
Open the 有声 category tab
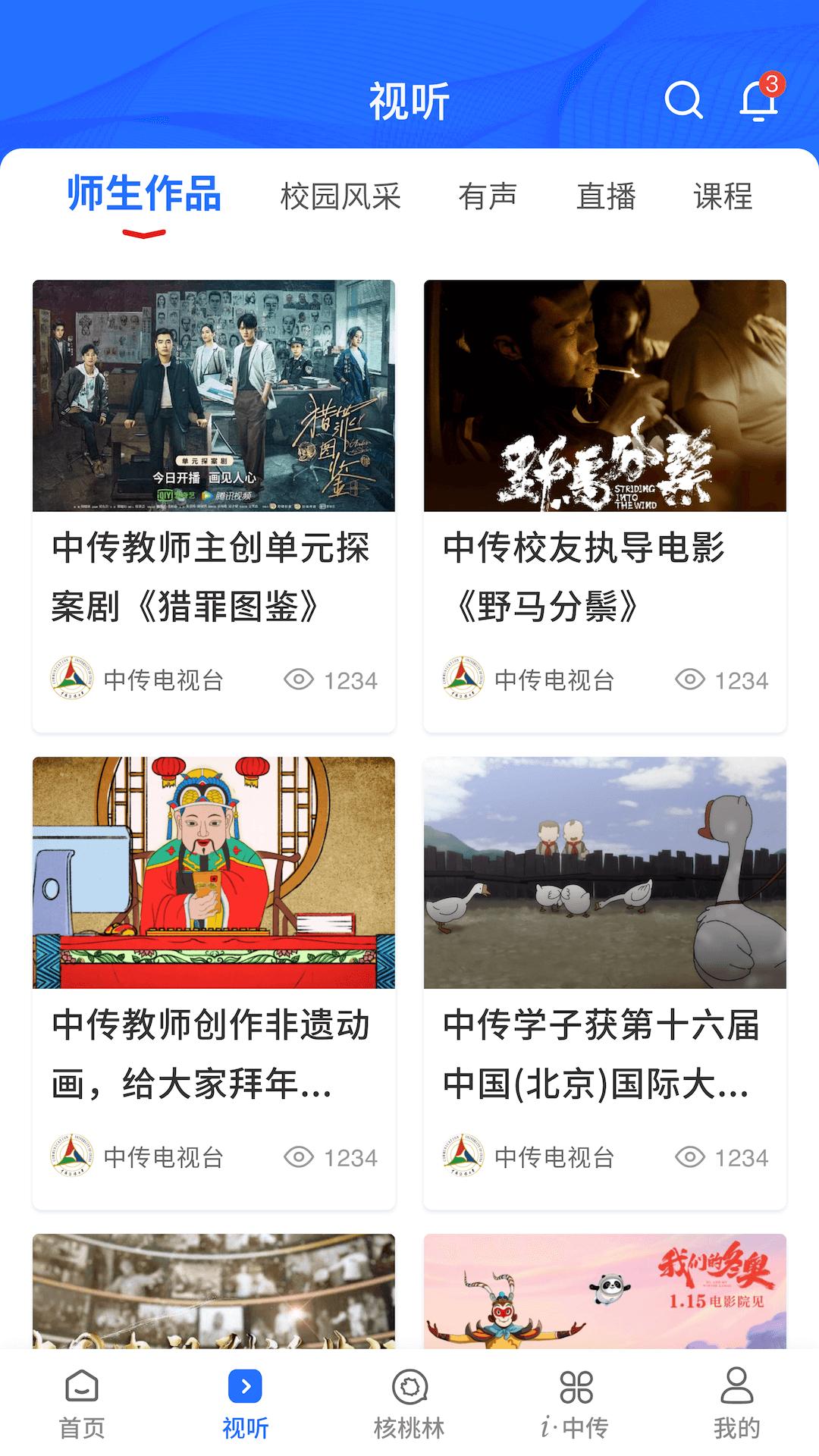(x=488, y=198)
